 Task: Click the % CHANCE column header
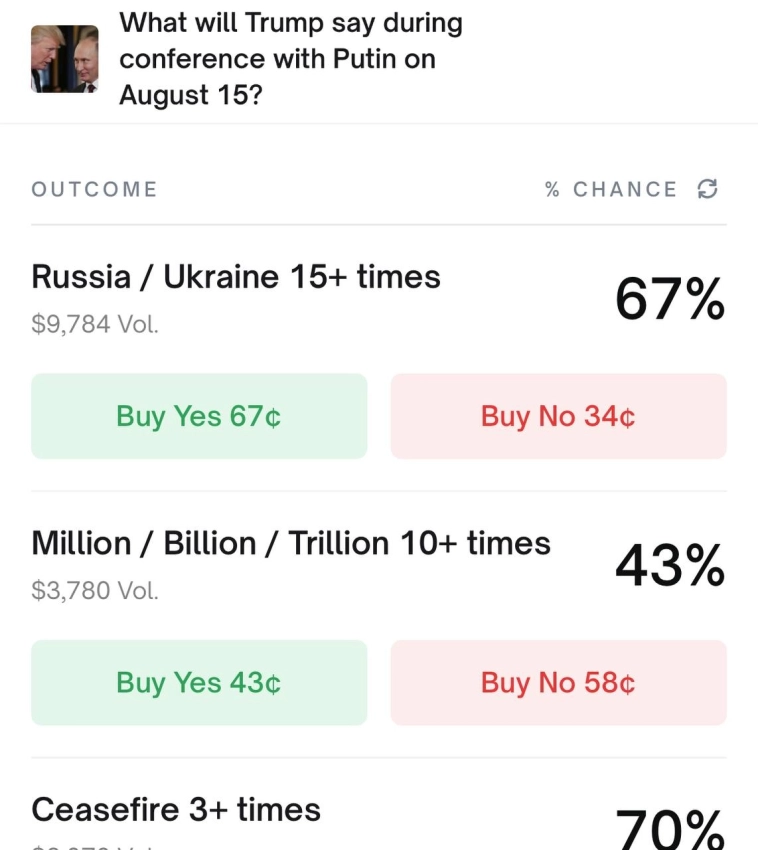click(x=610, y=189)
